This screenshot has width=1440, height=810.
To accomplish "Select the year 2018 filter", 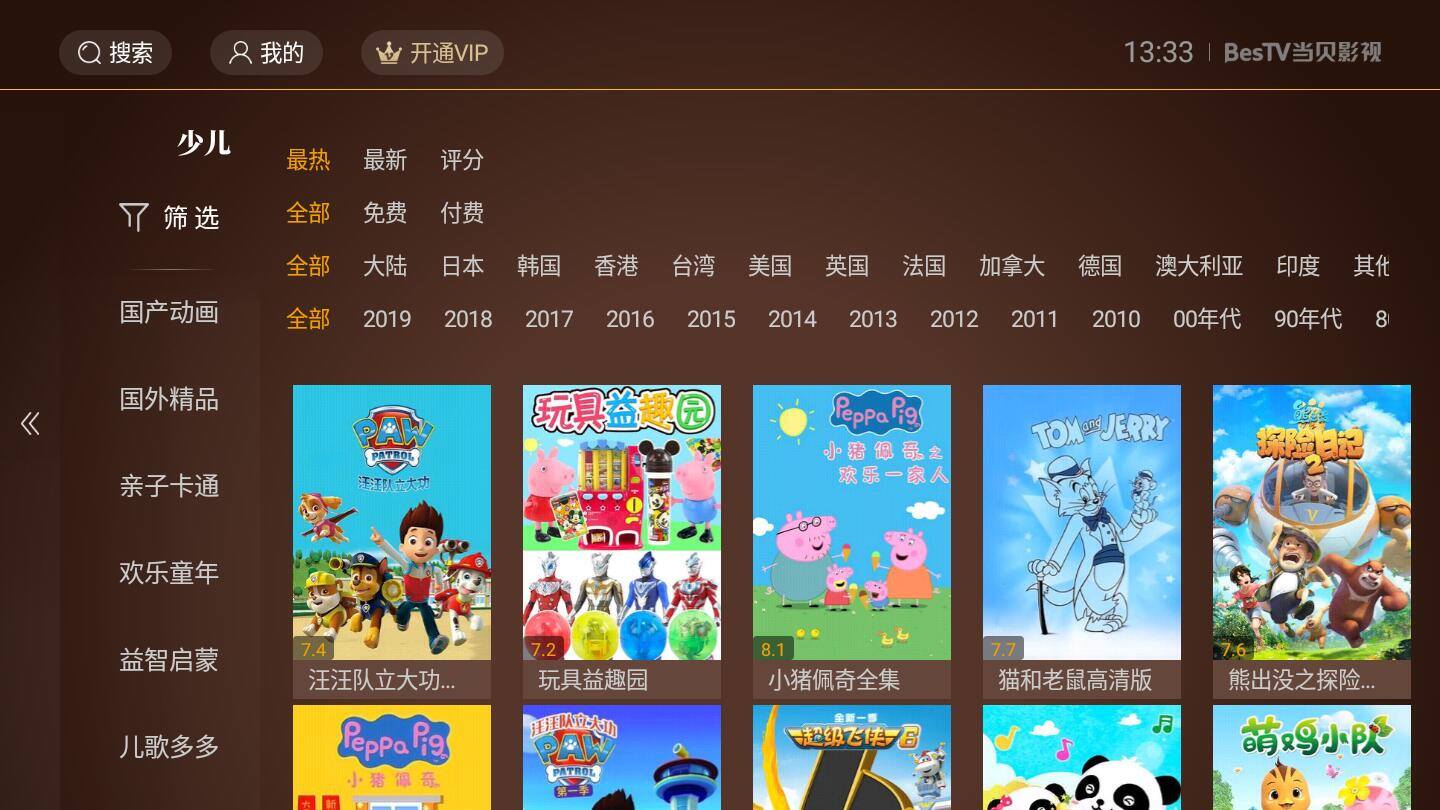I will tap(468, 319).
